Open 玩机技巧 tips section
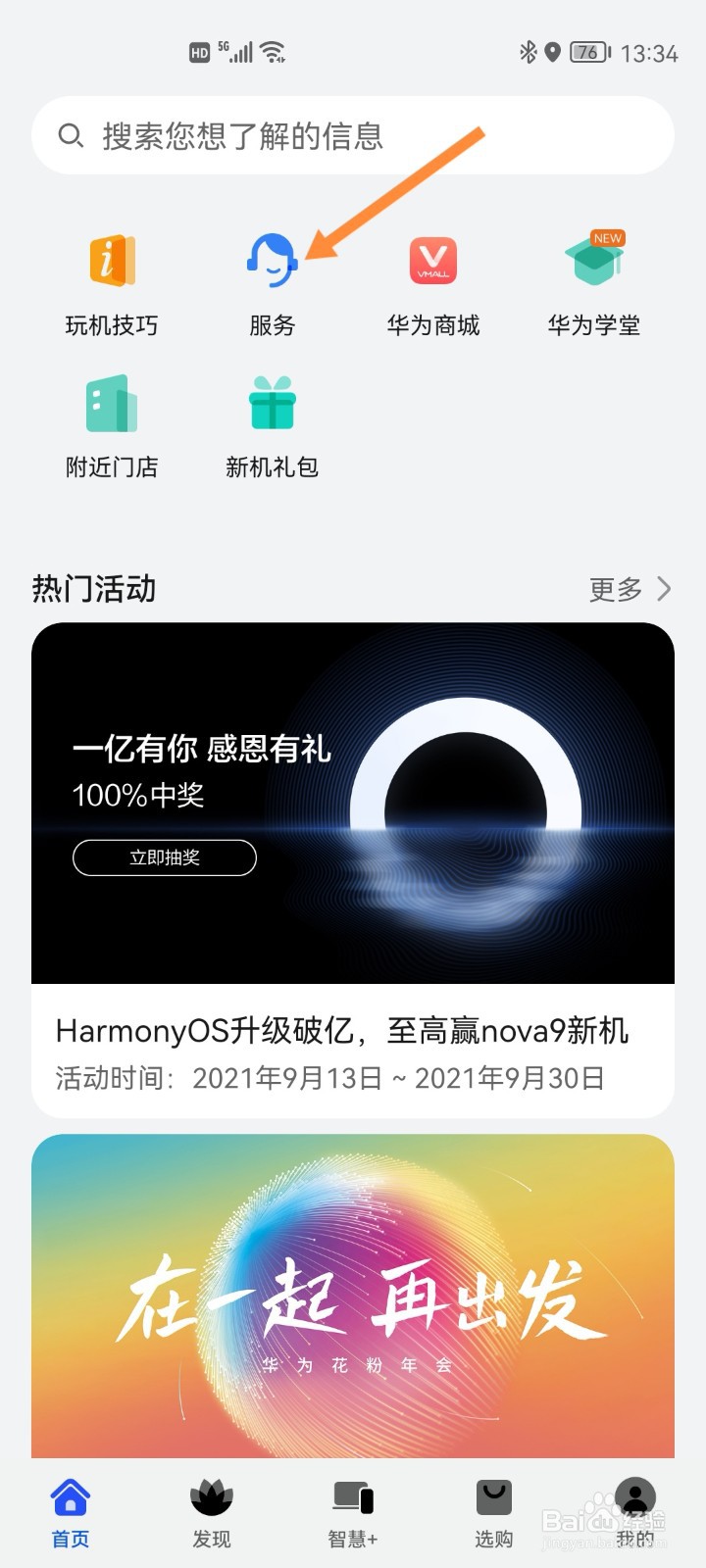The image size is (706, 1568). point(111,279)
